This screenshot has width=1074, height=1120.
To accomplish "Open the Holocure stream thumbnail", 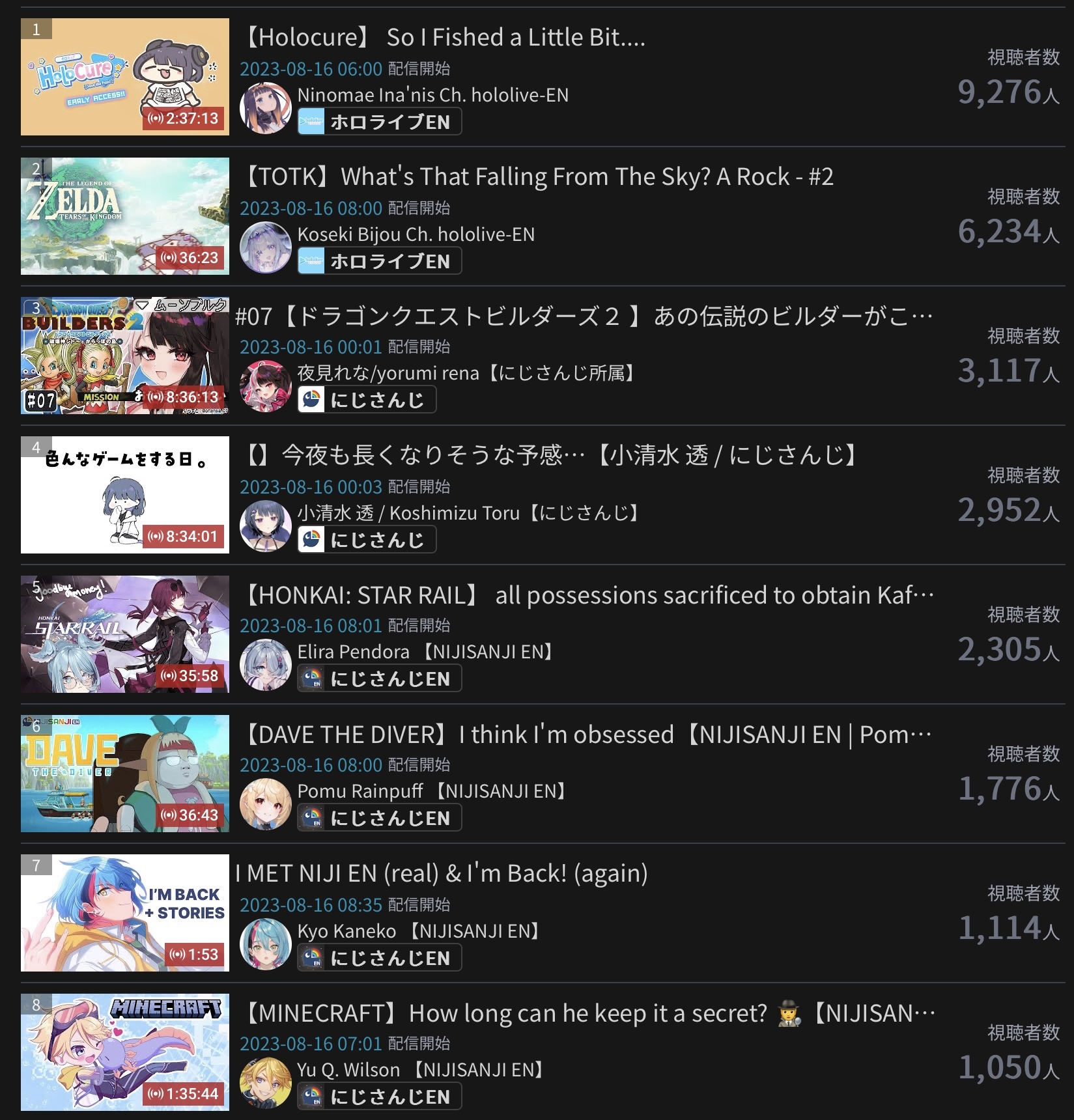I will pos(124,77).
